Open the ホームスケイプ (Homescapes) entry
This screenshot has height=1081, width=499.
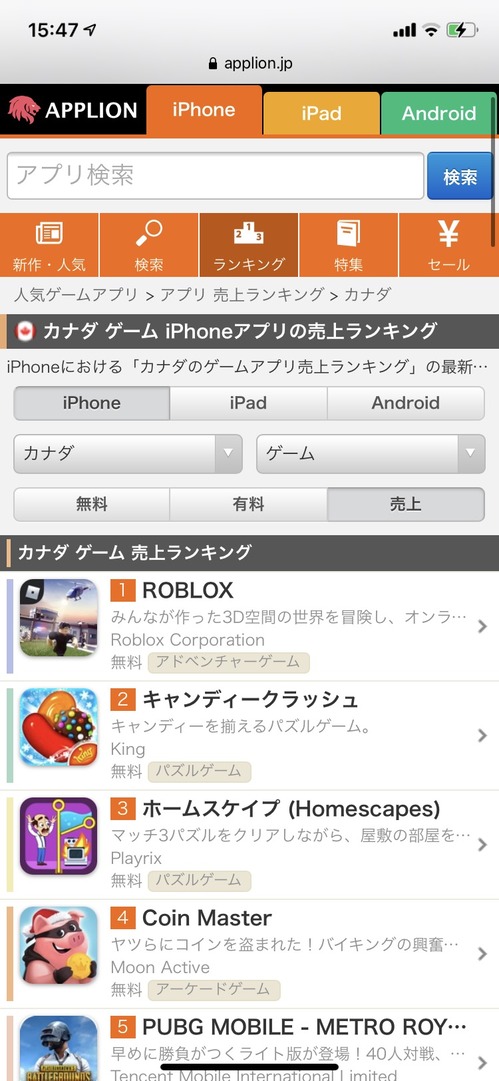click(x=250, y=845)
